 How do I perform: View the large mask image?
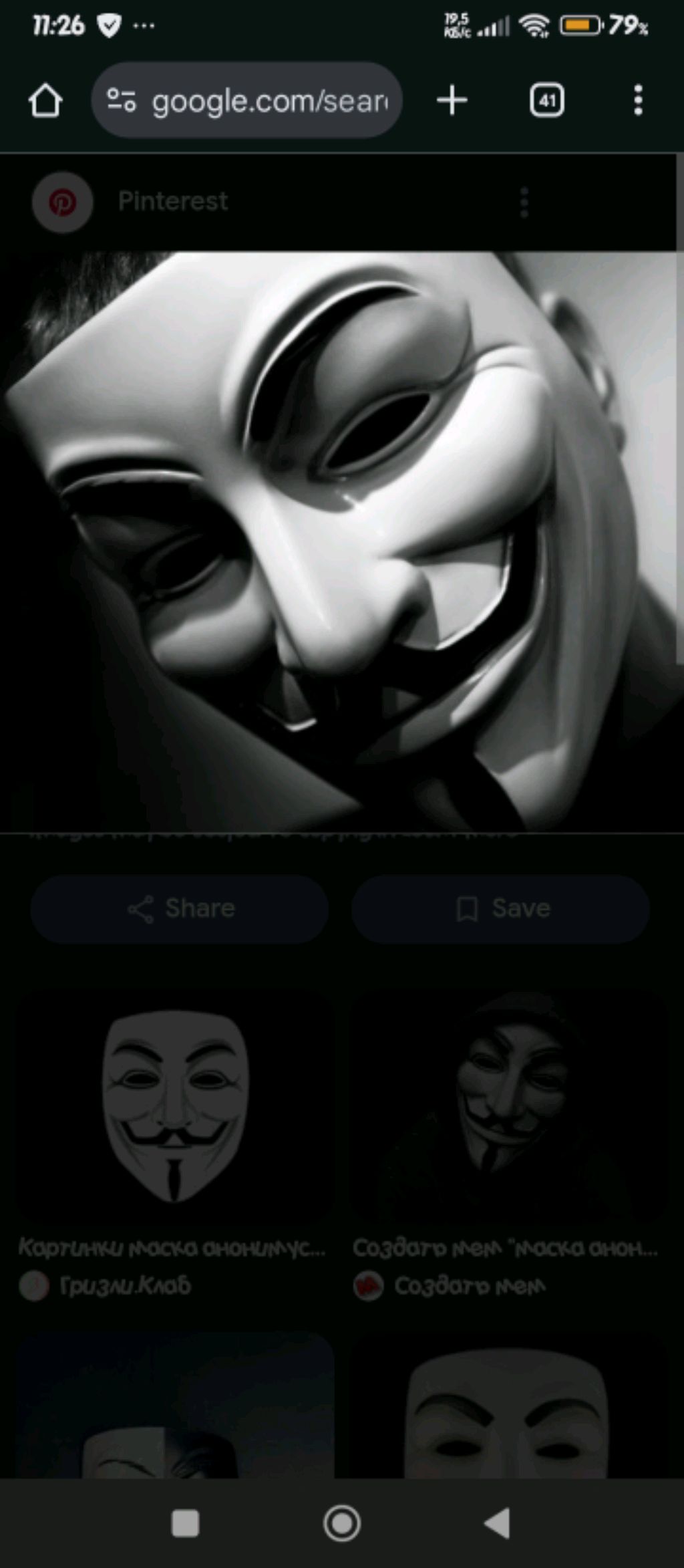341,541
